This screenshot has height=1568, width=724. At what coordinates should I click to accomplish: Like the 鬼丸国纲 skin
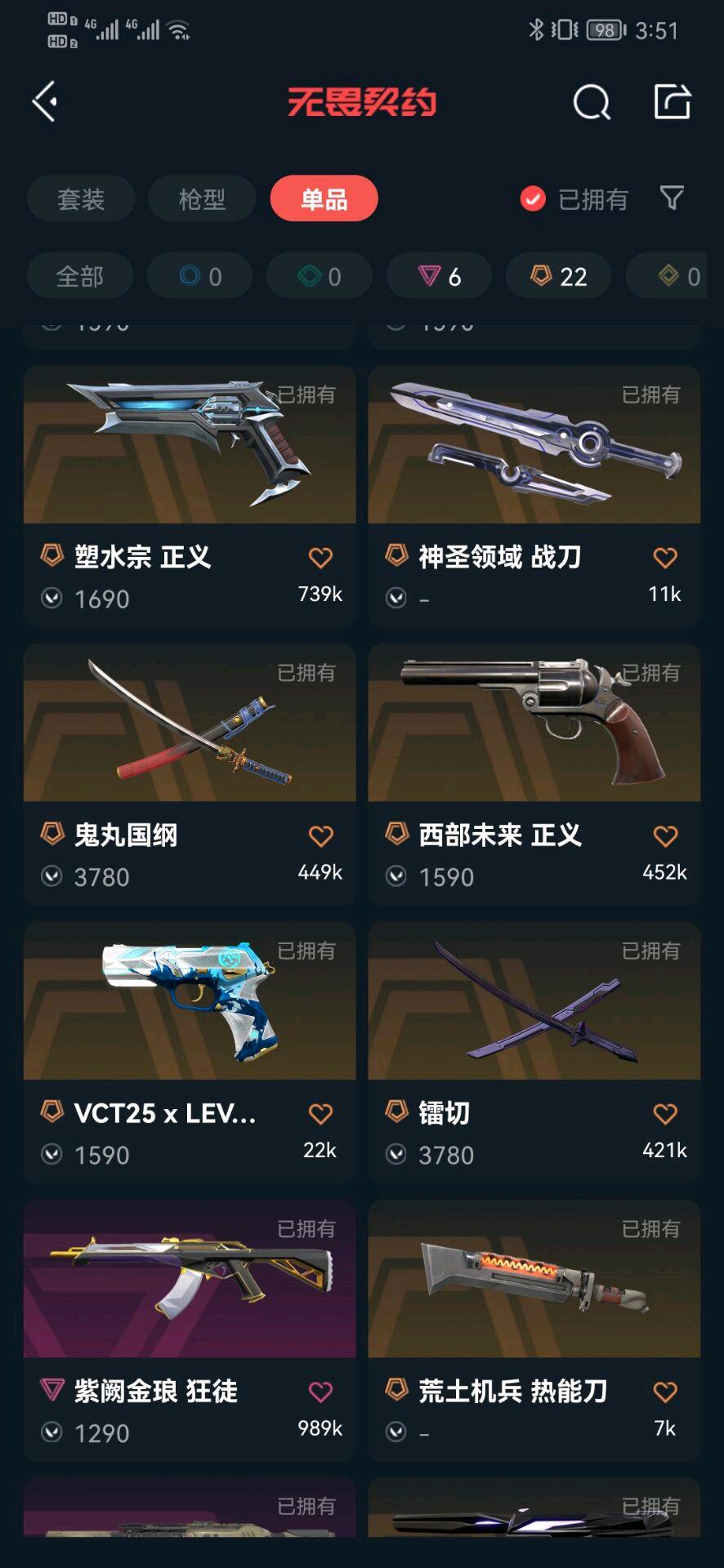[x=320, y=835]
